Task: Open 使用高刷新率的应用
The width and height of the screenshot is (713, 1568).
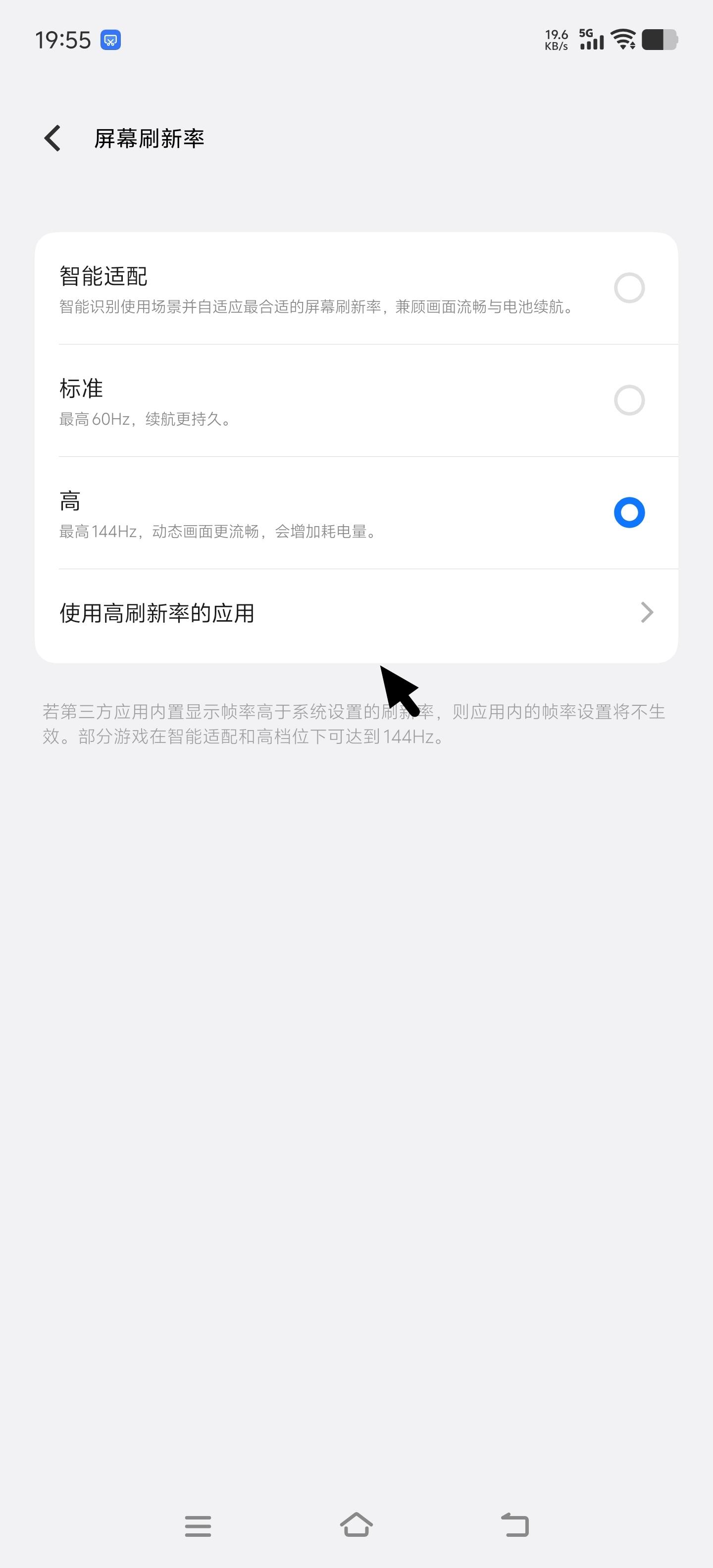Action: [x=356, y=613]
